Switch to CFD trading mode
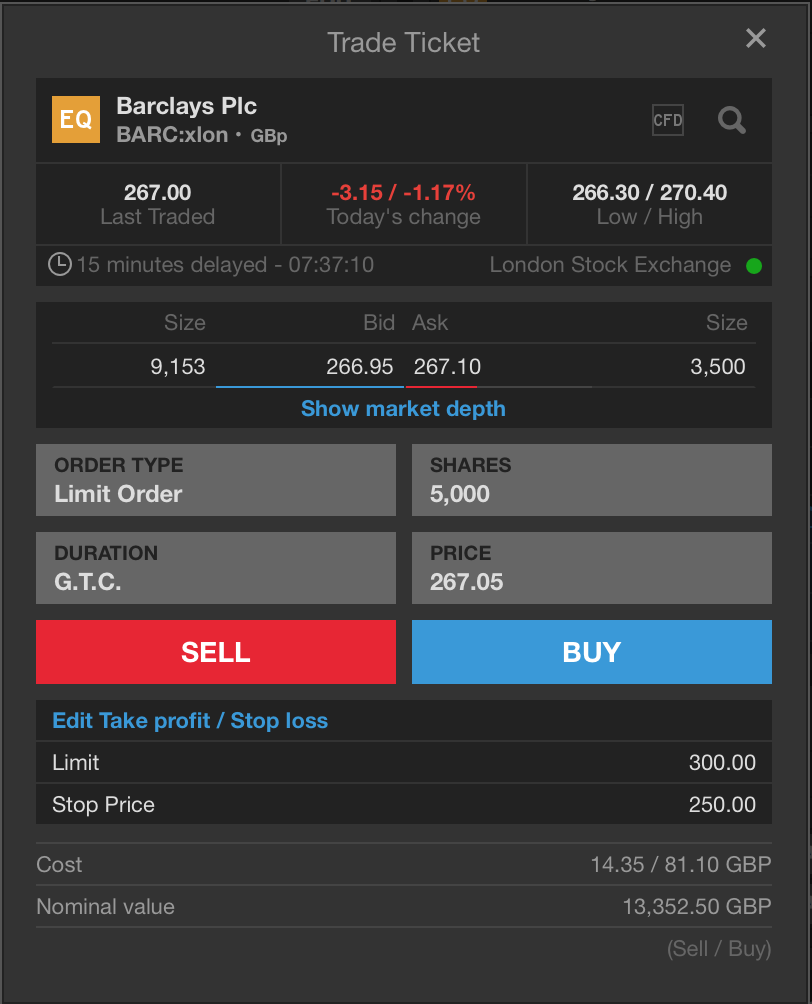 [x=668, y=121]
